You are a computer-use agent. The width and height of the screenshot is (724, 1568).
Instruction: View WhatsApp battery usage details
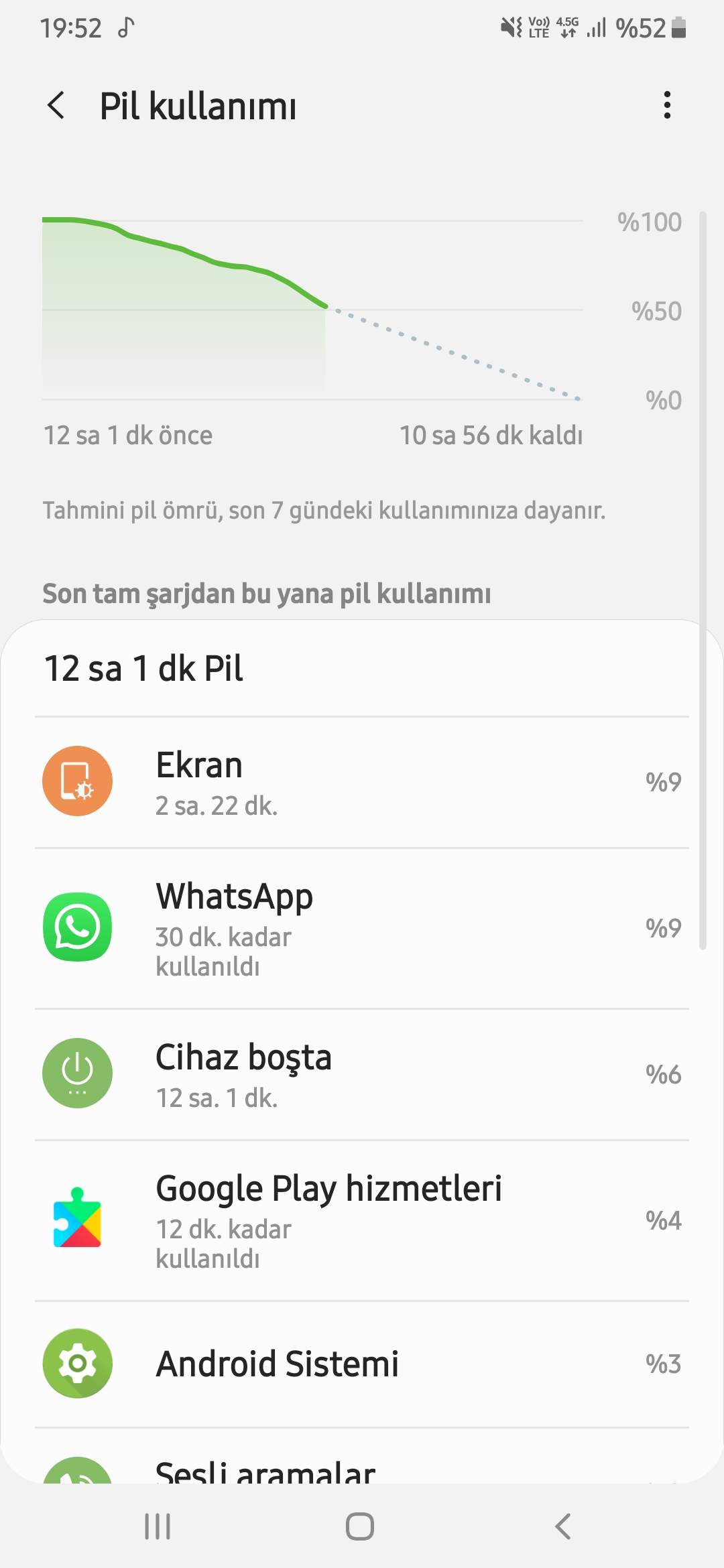[x=362, y=928]
